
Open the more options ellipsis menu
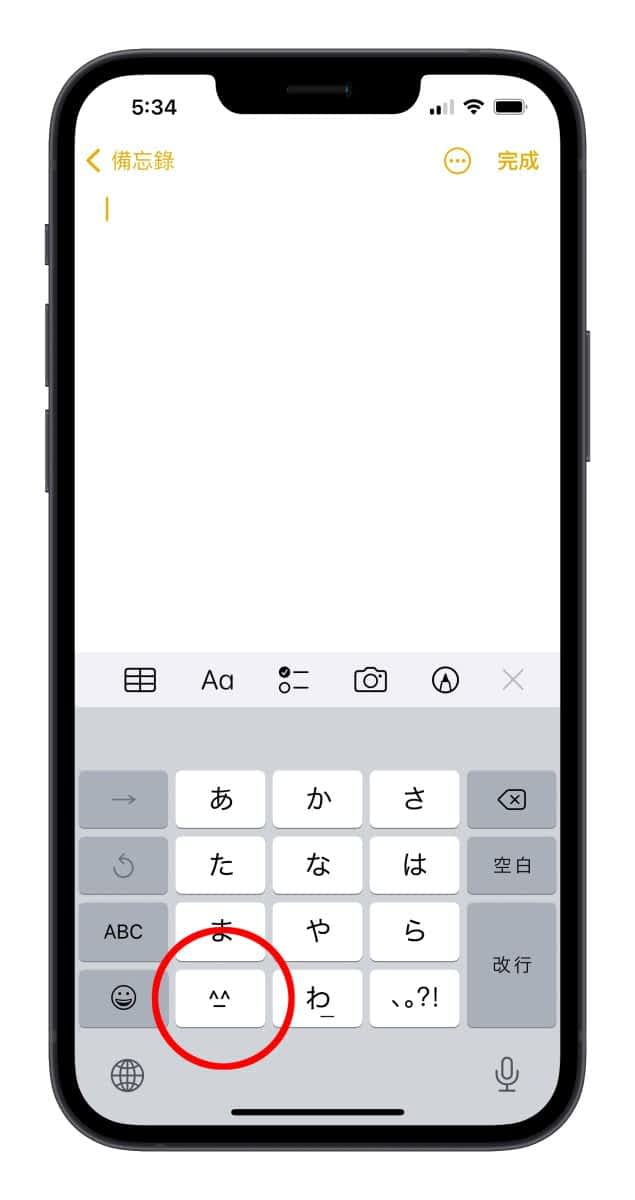coord(457,161)
